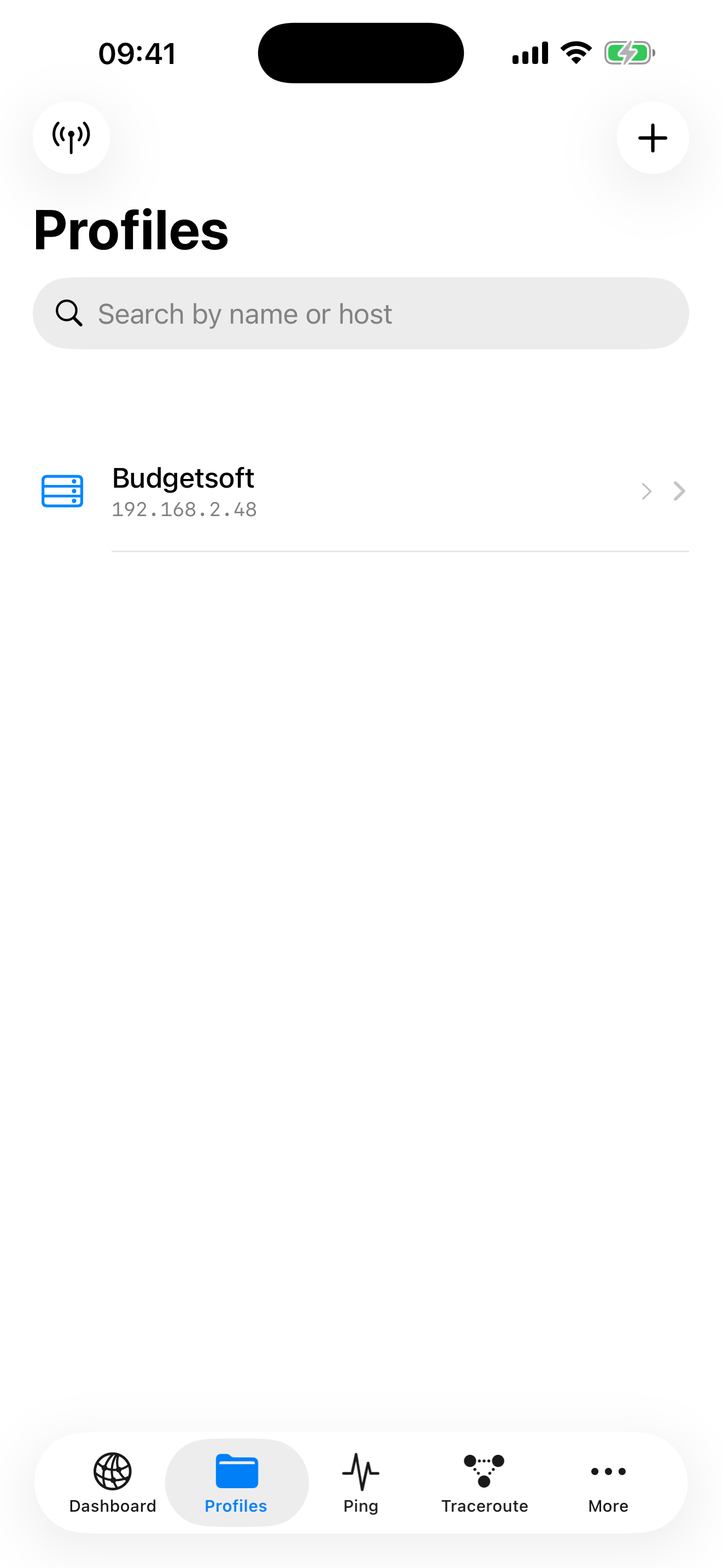This screenshot has width=722, height=1568.
Task: Tap the IP address 192.168.2.48
Action: pos(184,510)
